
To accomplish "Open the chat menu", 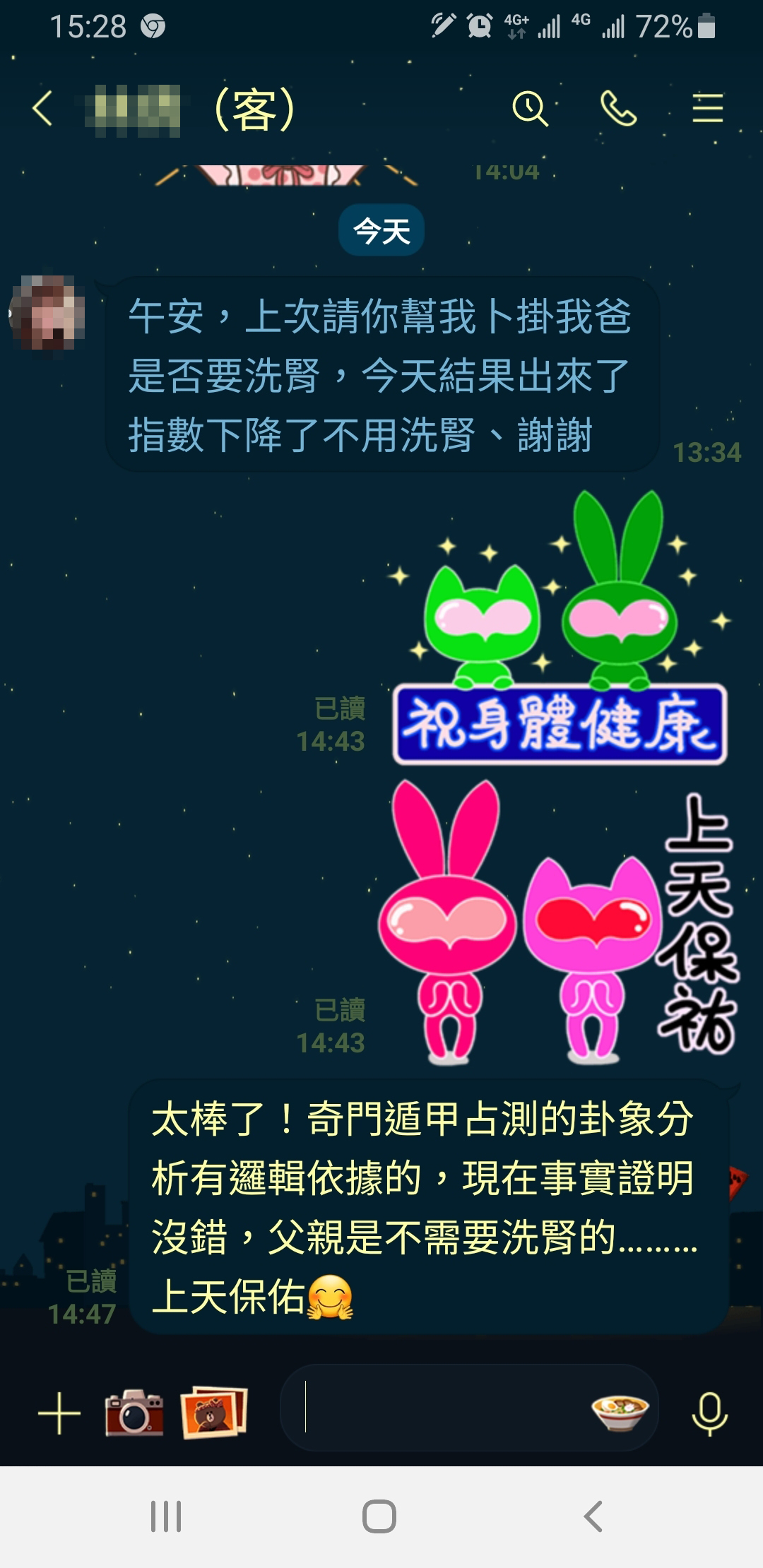I will 707,109.
